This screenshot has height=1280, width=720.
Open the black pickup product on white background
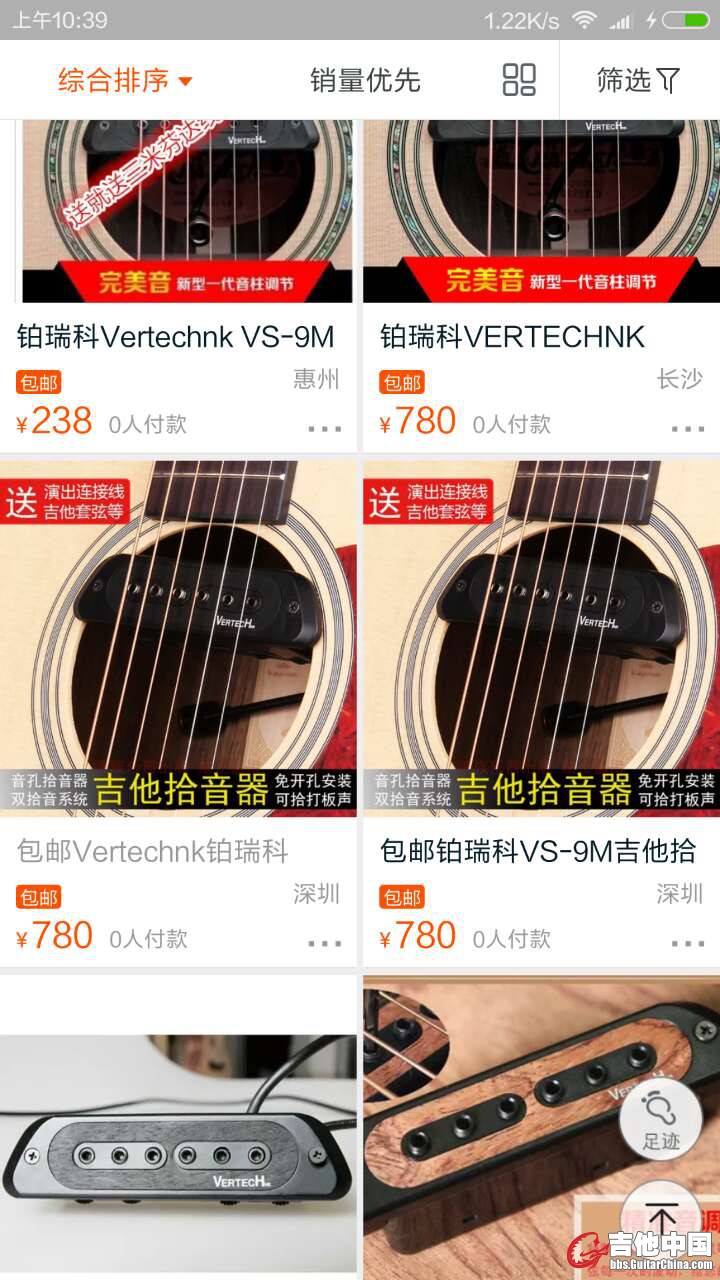pos(178,1130)
